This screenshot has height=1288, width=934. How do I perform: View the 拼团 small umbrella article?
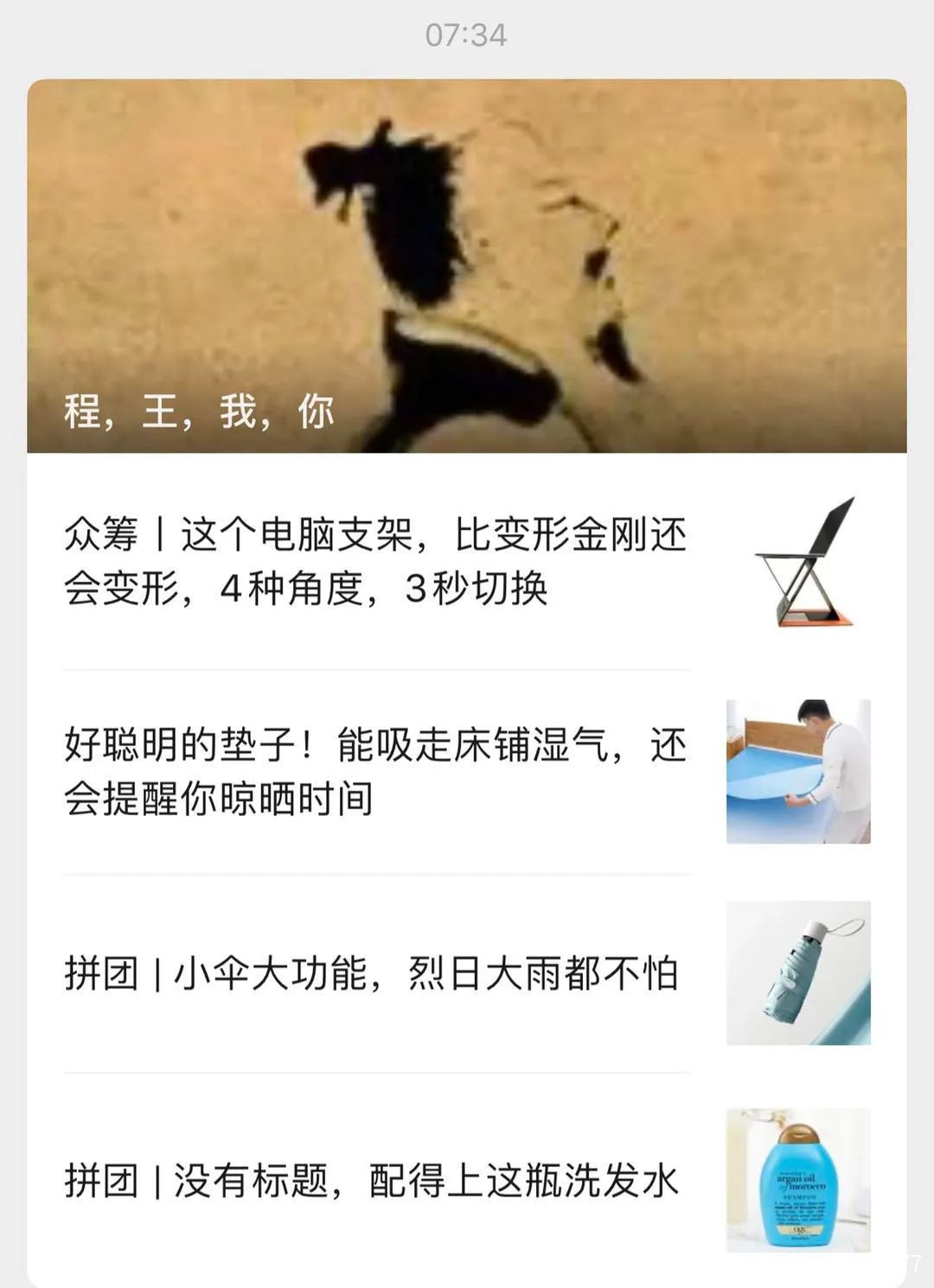372,974
